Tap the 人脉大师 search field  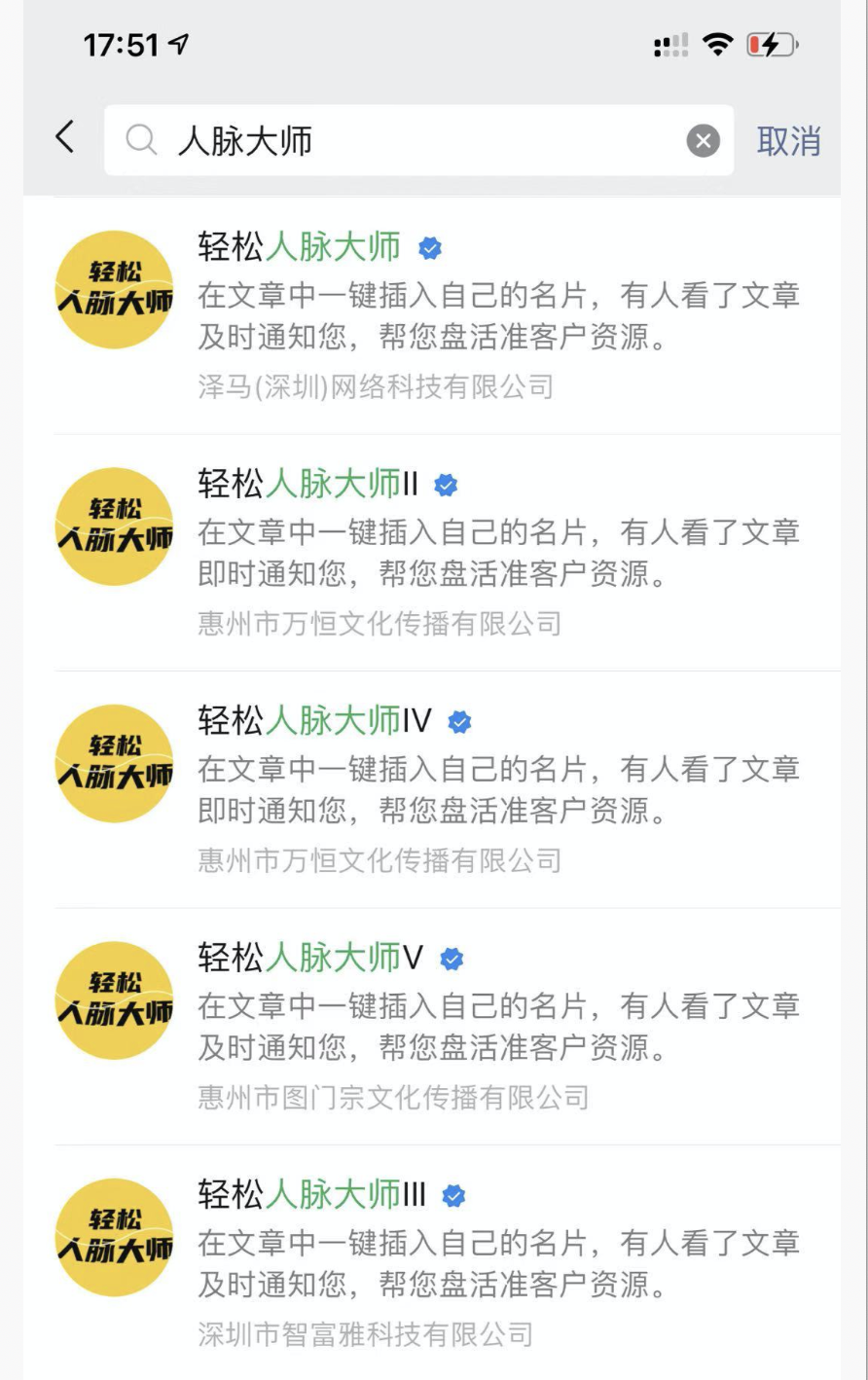[409, 141]
